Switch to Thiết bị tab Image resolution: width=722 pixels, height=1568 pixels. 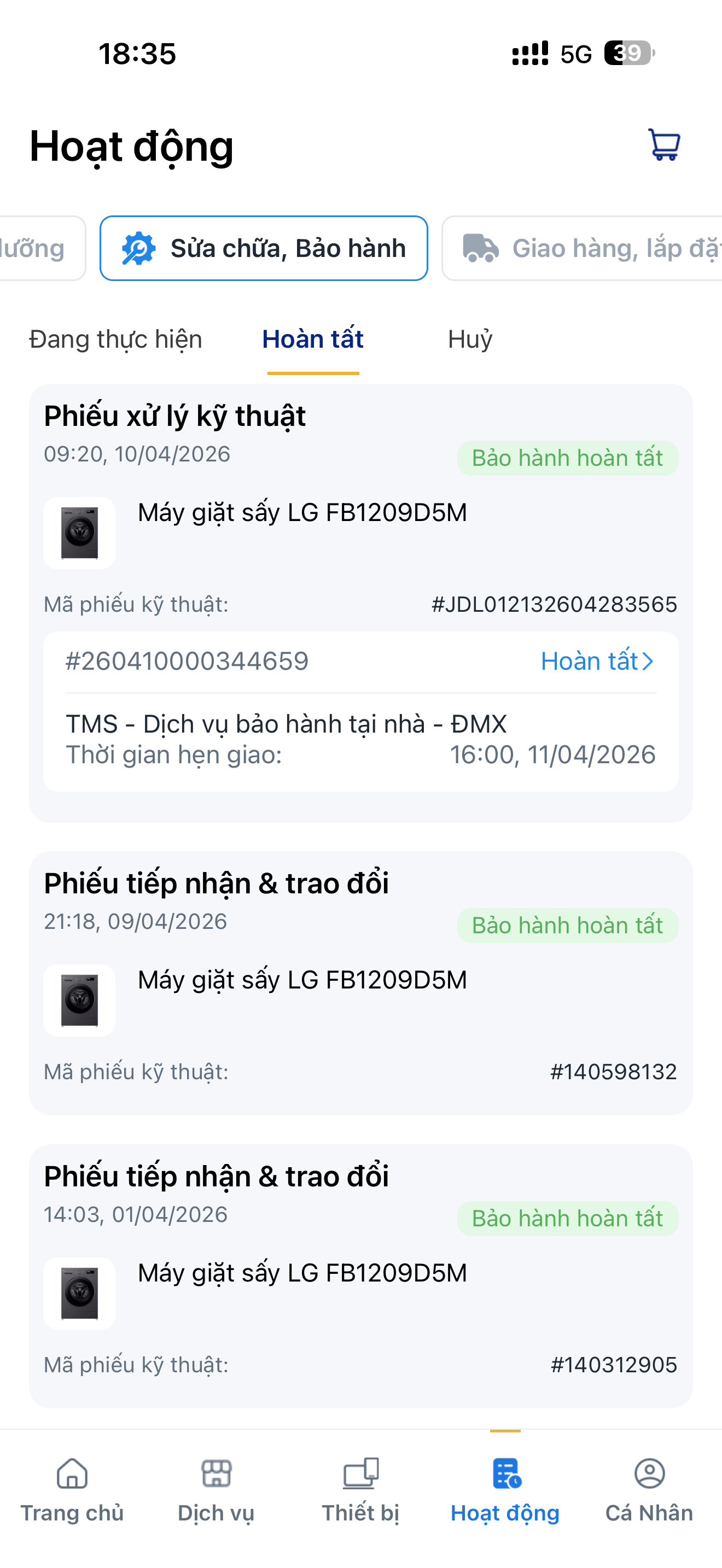tap(360, 1489)
